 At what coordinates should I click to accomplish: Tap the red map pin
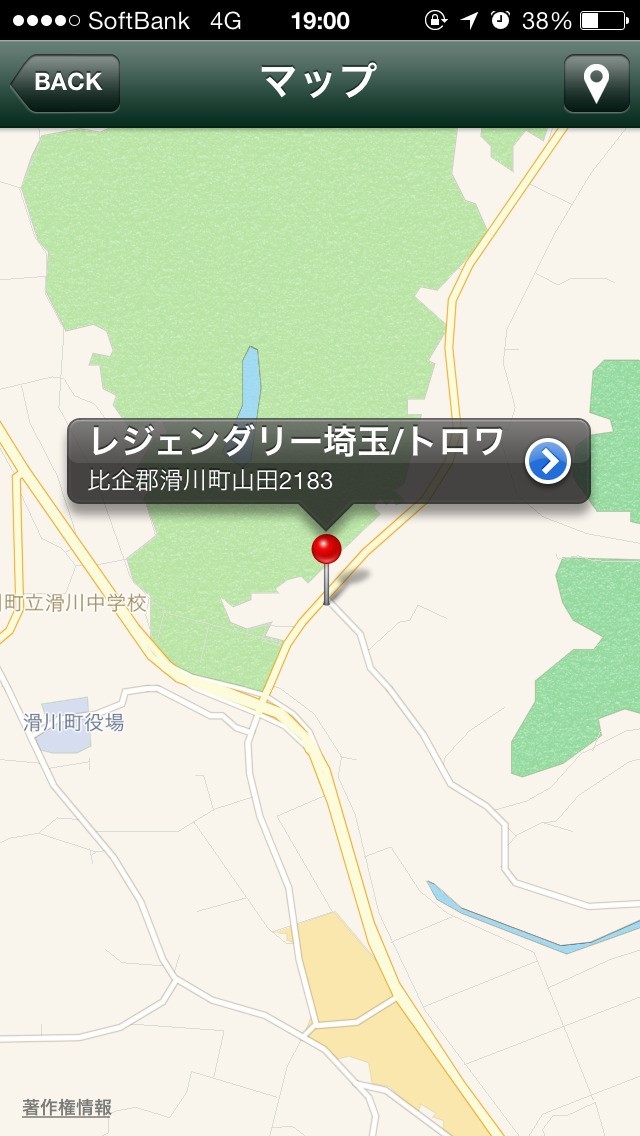[326, 550]
